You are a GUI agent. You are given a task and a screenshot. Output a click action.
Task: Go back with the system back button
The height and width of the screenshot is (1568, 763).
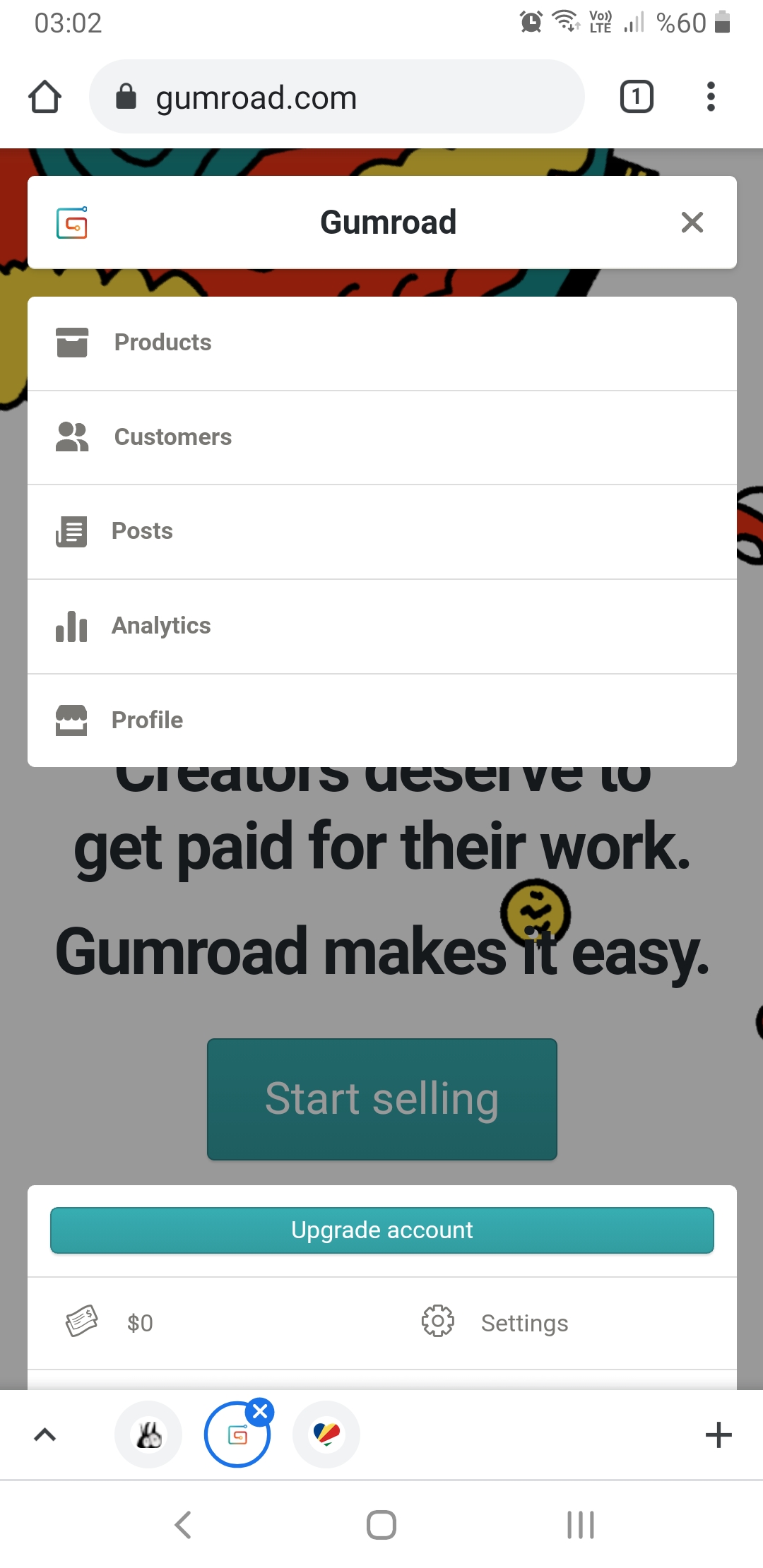[183, 1525]
